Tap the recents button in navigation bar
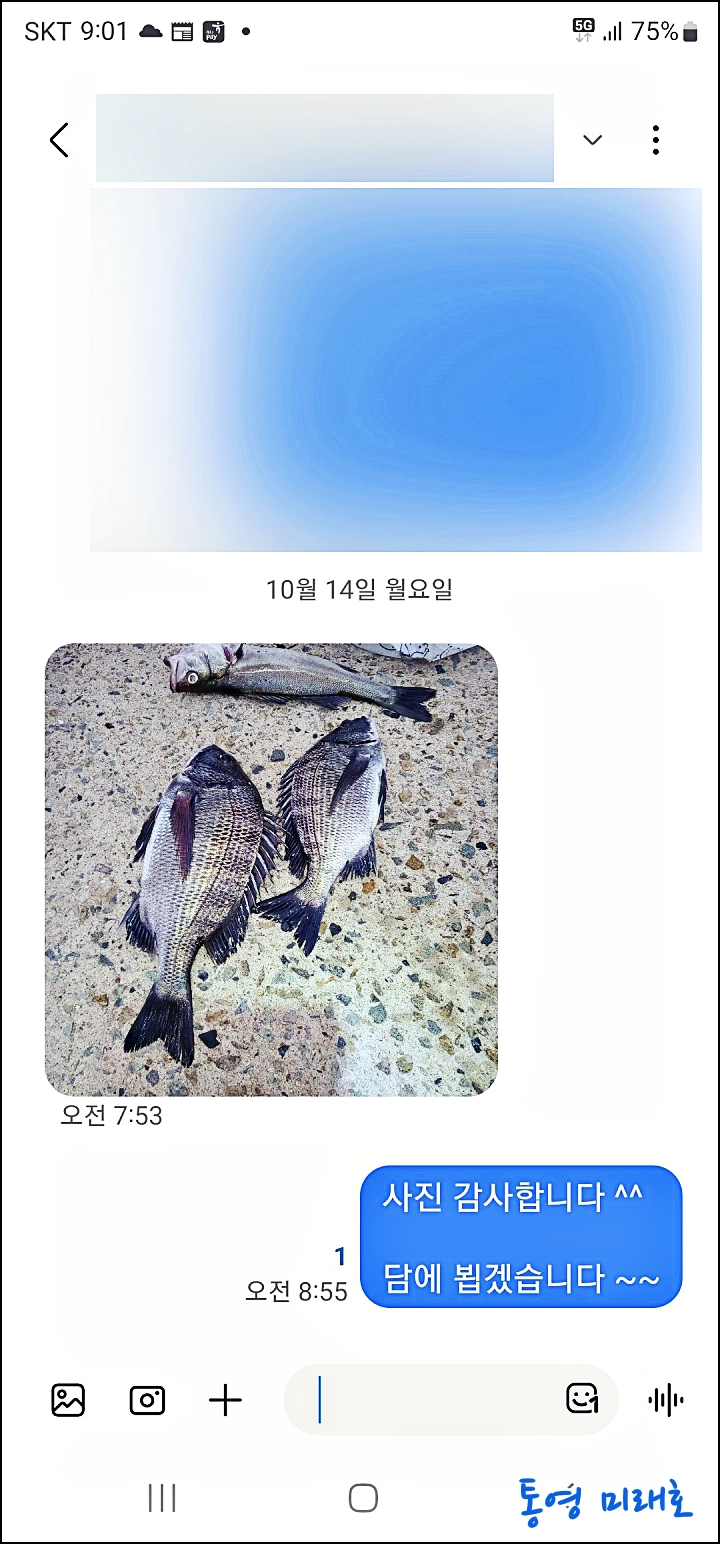The height and width of the screenshot is (1544, 720). pos(161,1497)
